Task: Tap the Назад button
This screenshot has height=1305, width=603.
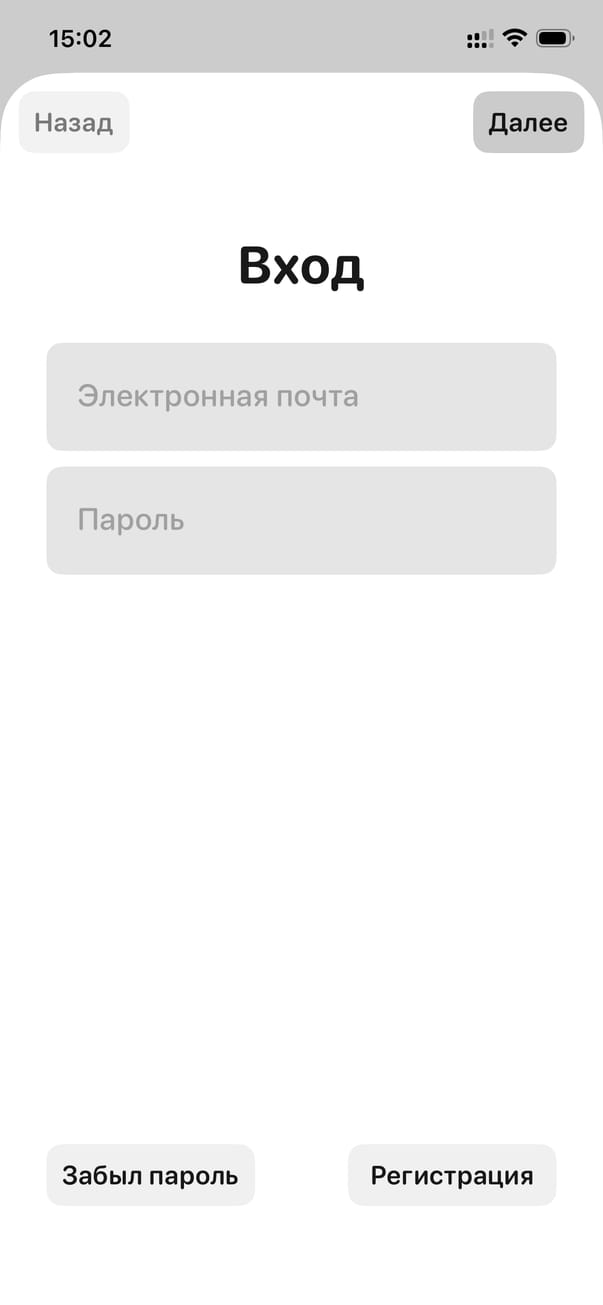Action: click(x=74, y=123)
